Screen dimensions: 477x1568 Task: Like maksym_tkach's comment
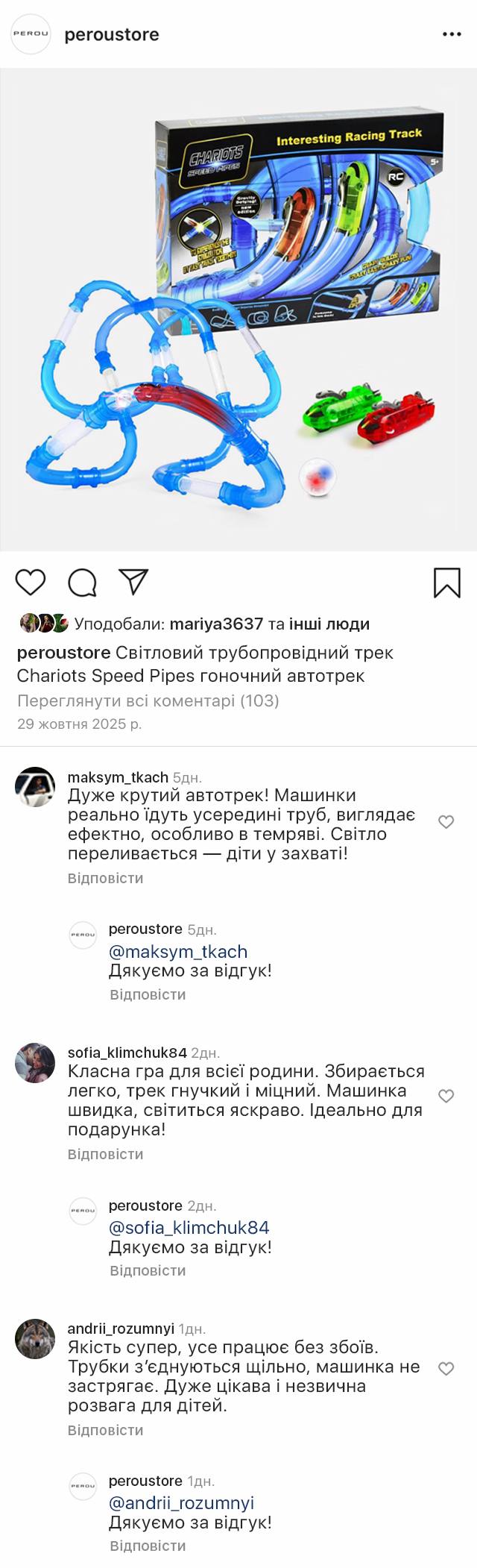(446, 822)
